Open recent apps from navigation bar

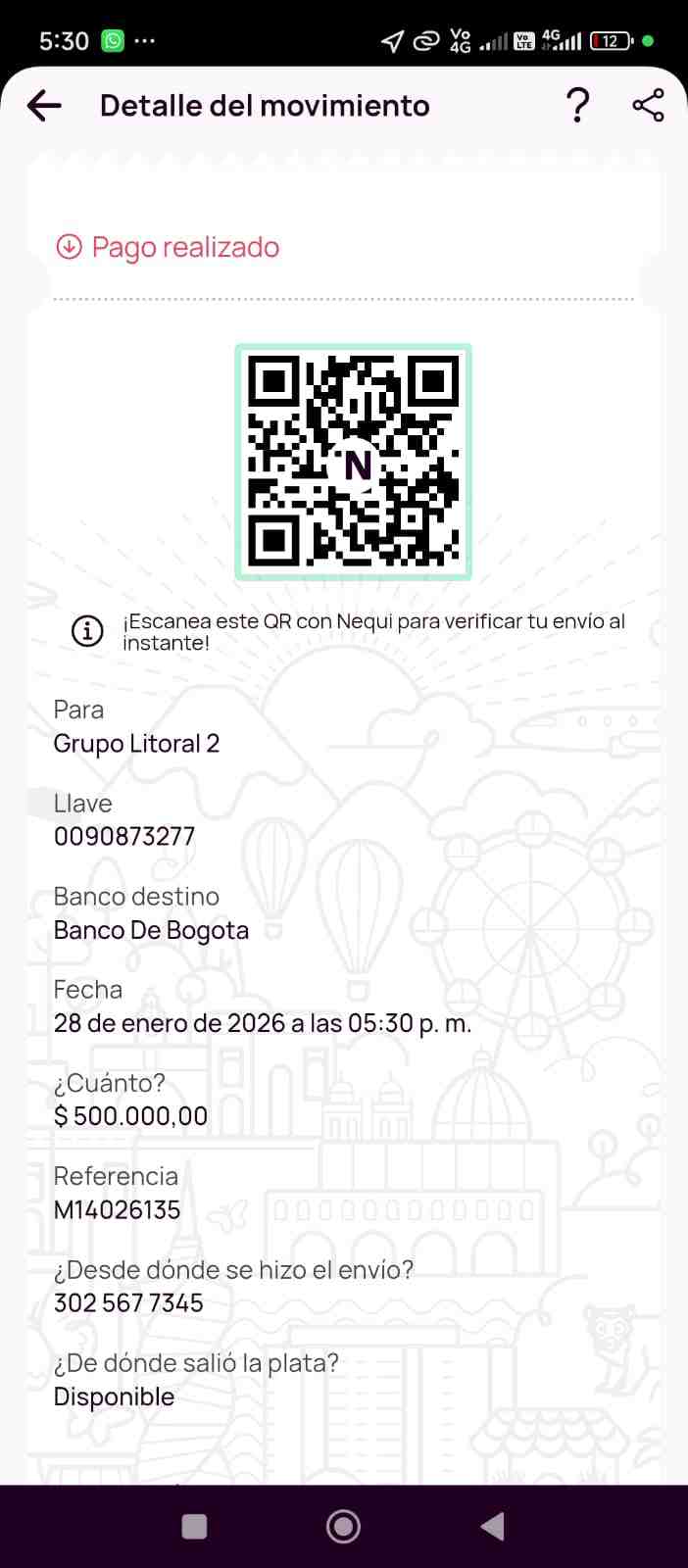(195, 1526)
